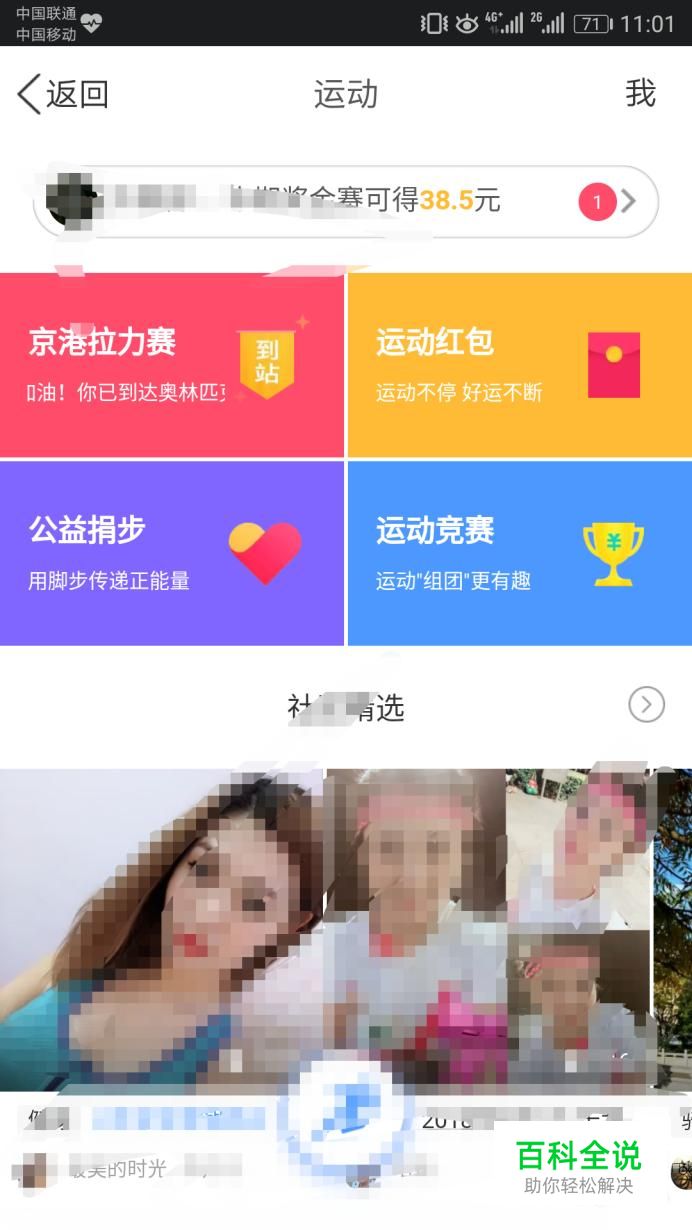The width and height of the screenshot is (692, 1230).
Task: Expand the community picks arrow
Action: pos(646,705)
